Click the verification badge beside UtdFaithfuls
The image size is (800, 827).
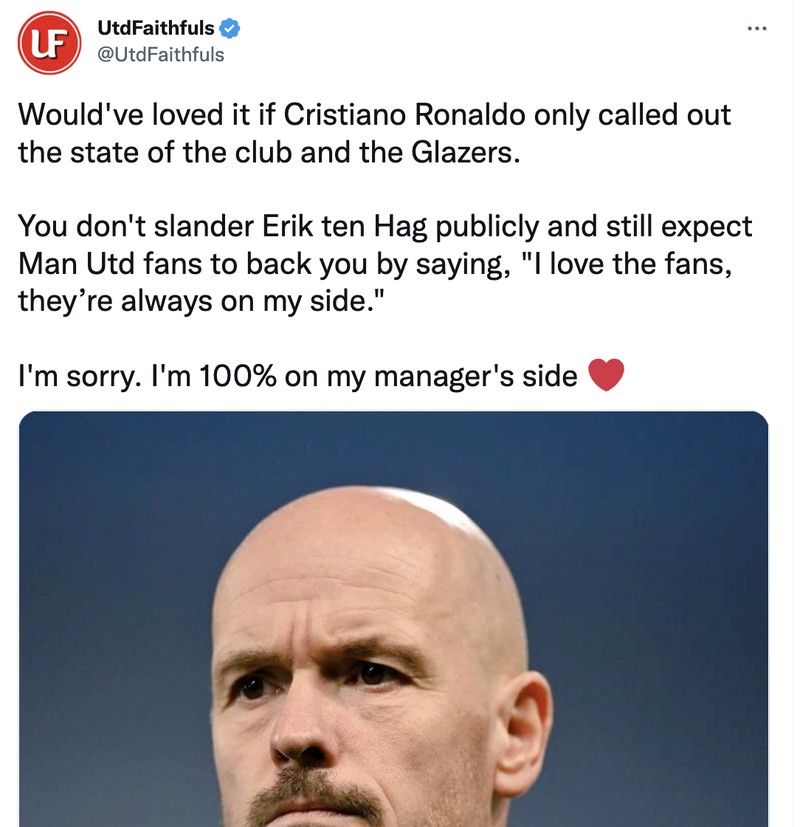tap(231, 30)
